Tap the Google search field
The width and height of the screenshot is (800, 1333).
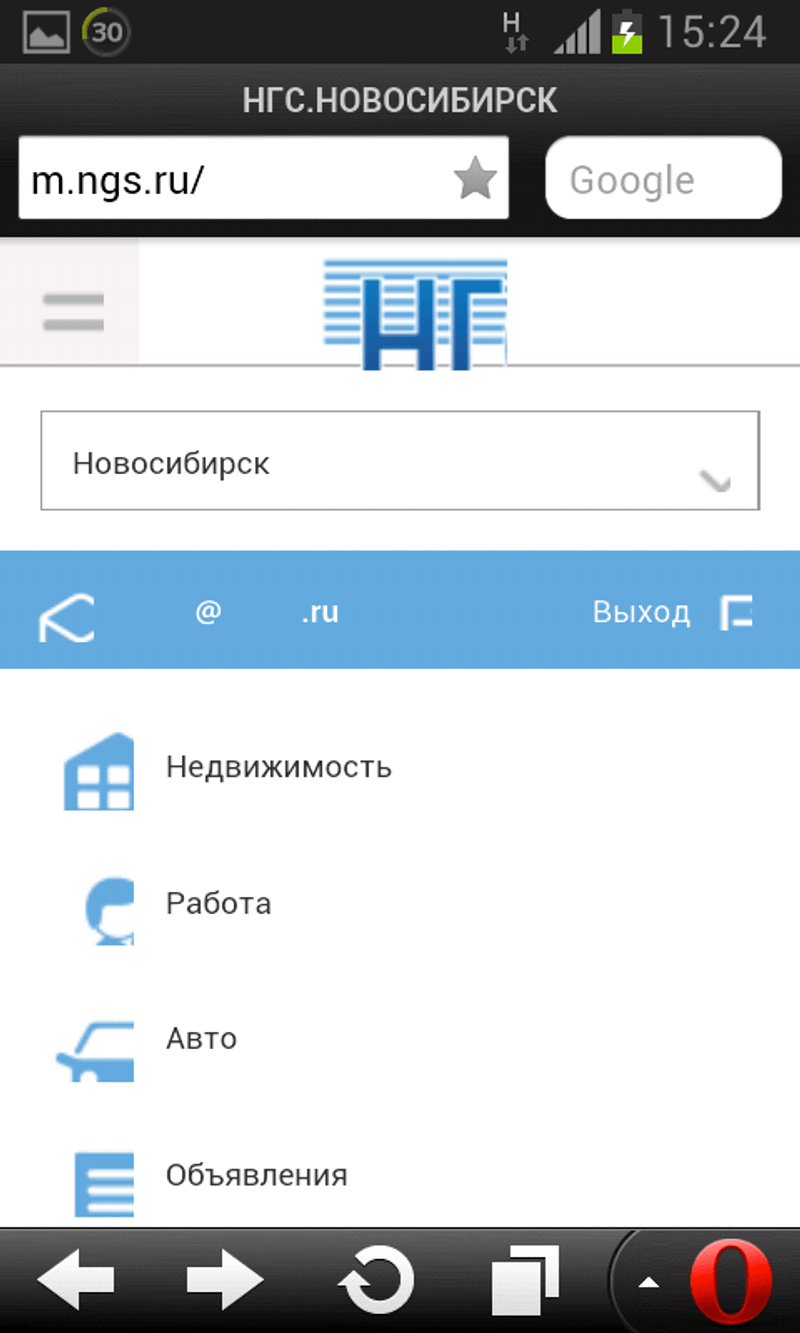[x=662, y=179]
